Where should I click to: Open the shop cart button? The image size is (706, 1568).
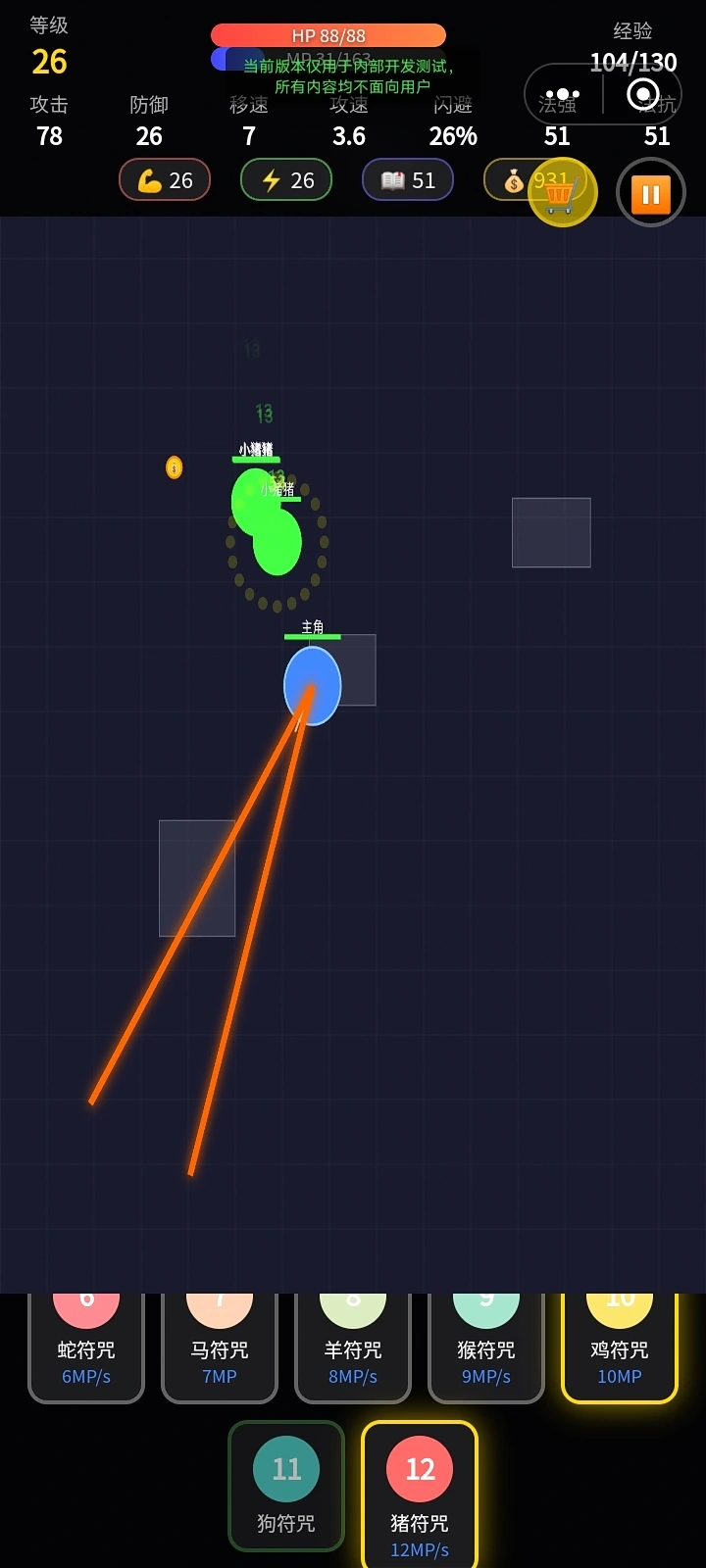(x=563, y=192)
